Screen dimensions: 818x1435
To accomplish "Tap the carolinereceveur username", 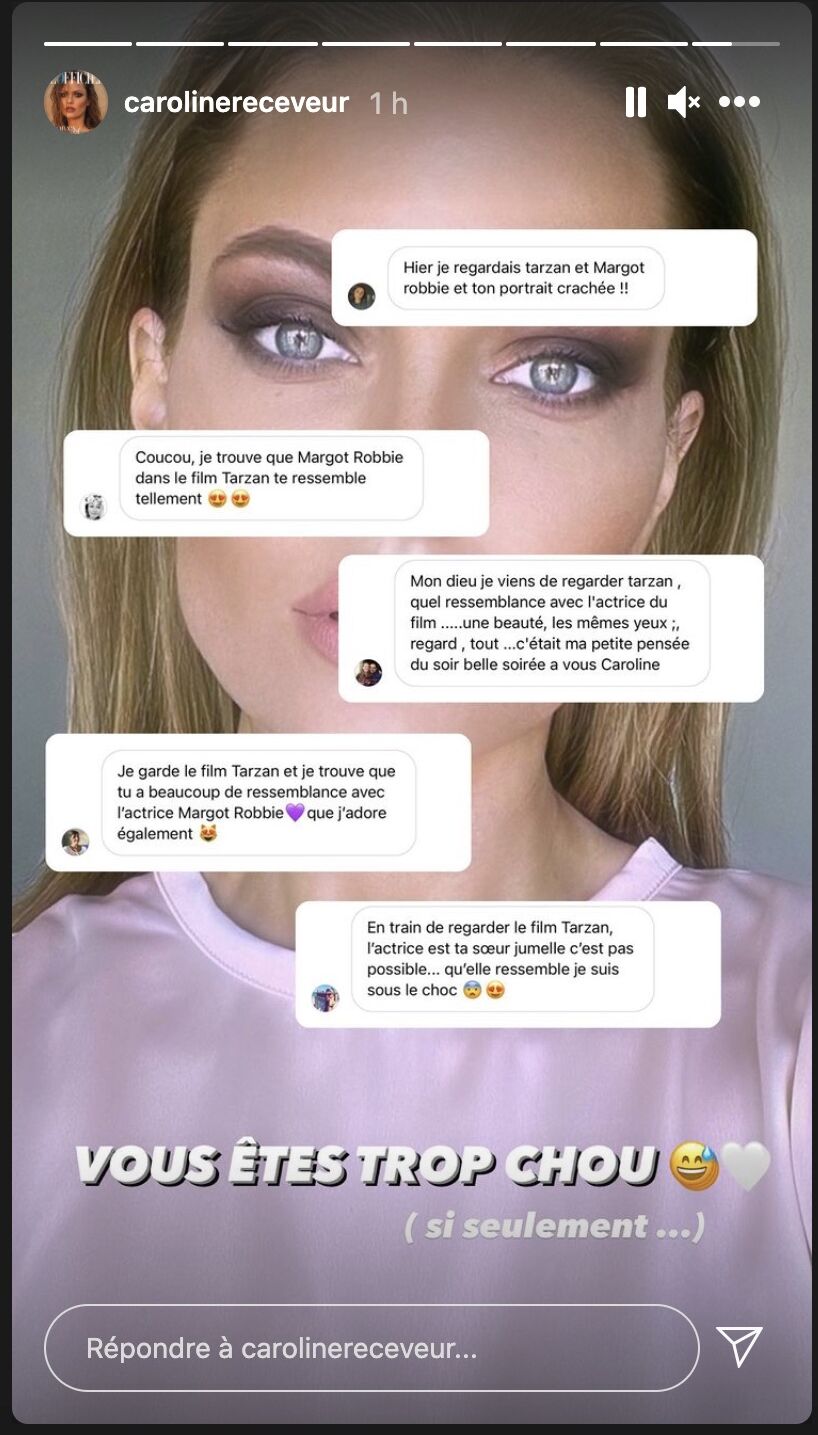I will tap(236, 103).
